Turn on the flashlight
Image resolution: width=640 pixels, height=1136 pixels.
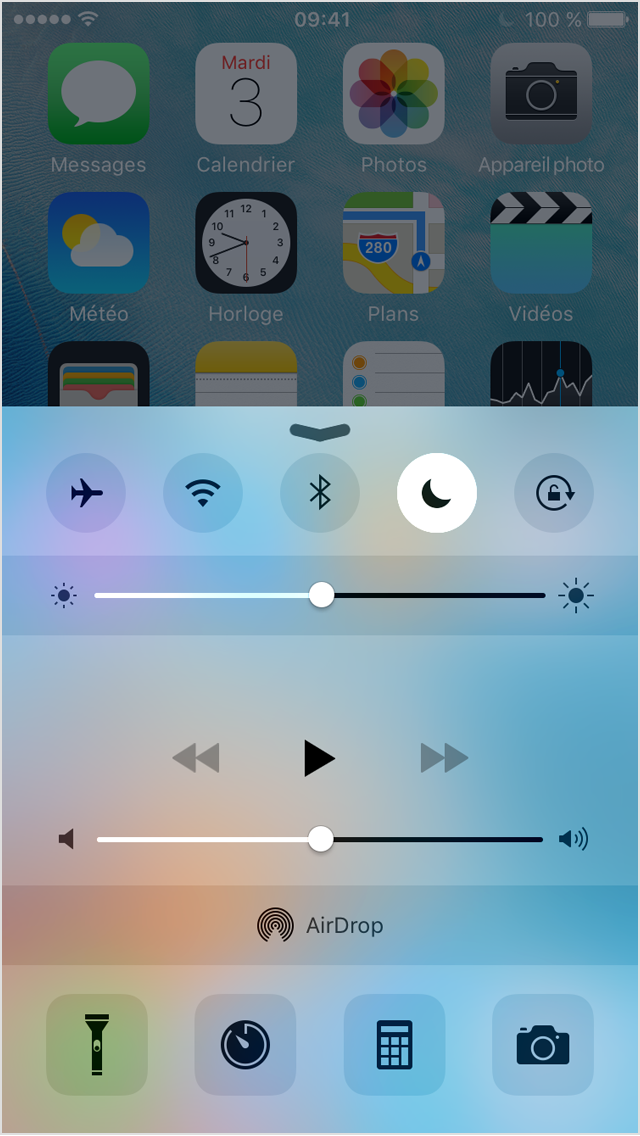pos(97,1044)
